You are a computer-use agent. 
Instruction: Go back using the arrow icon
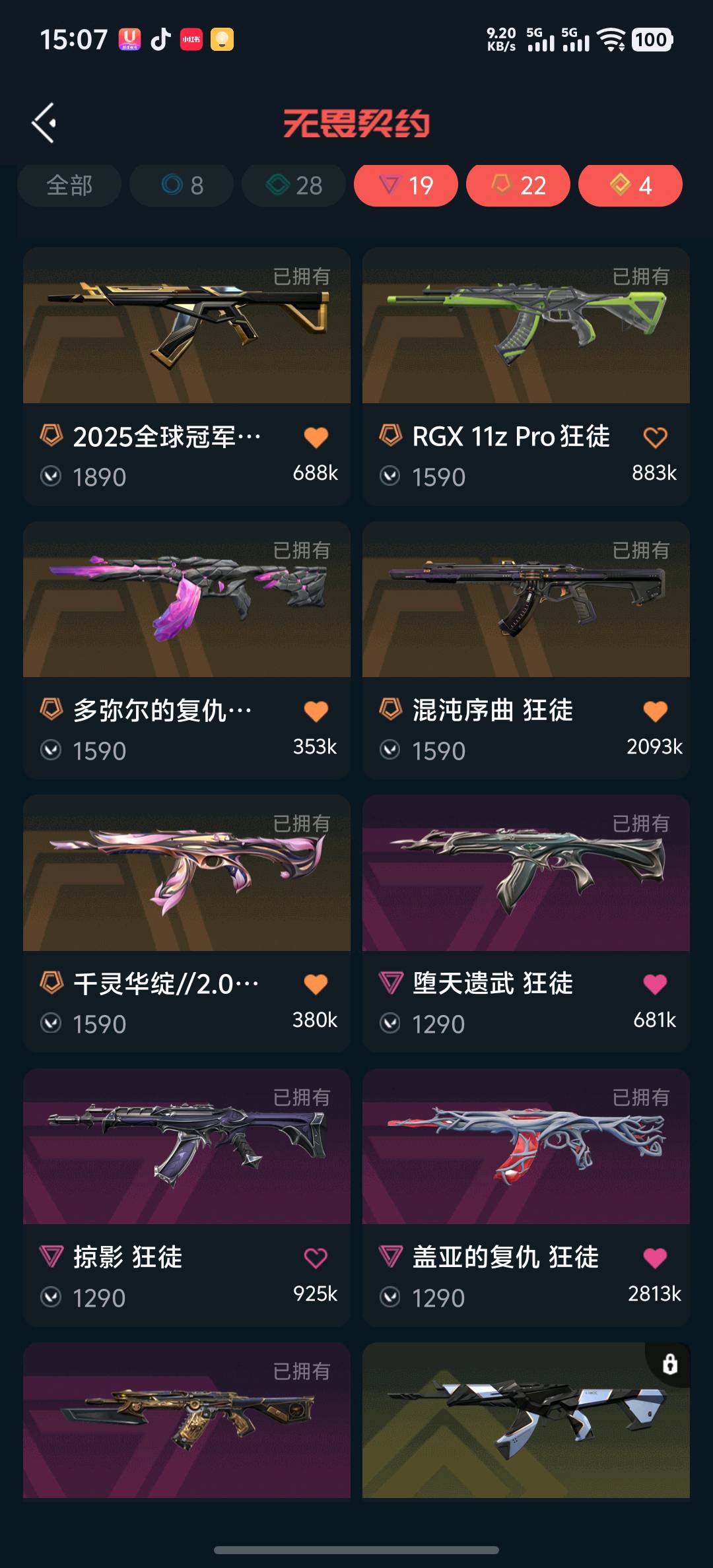pos(44,123)
